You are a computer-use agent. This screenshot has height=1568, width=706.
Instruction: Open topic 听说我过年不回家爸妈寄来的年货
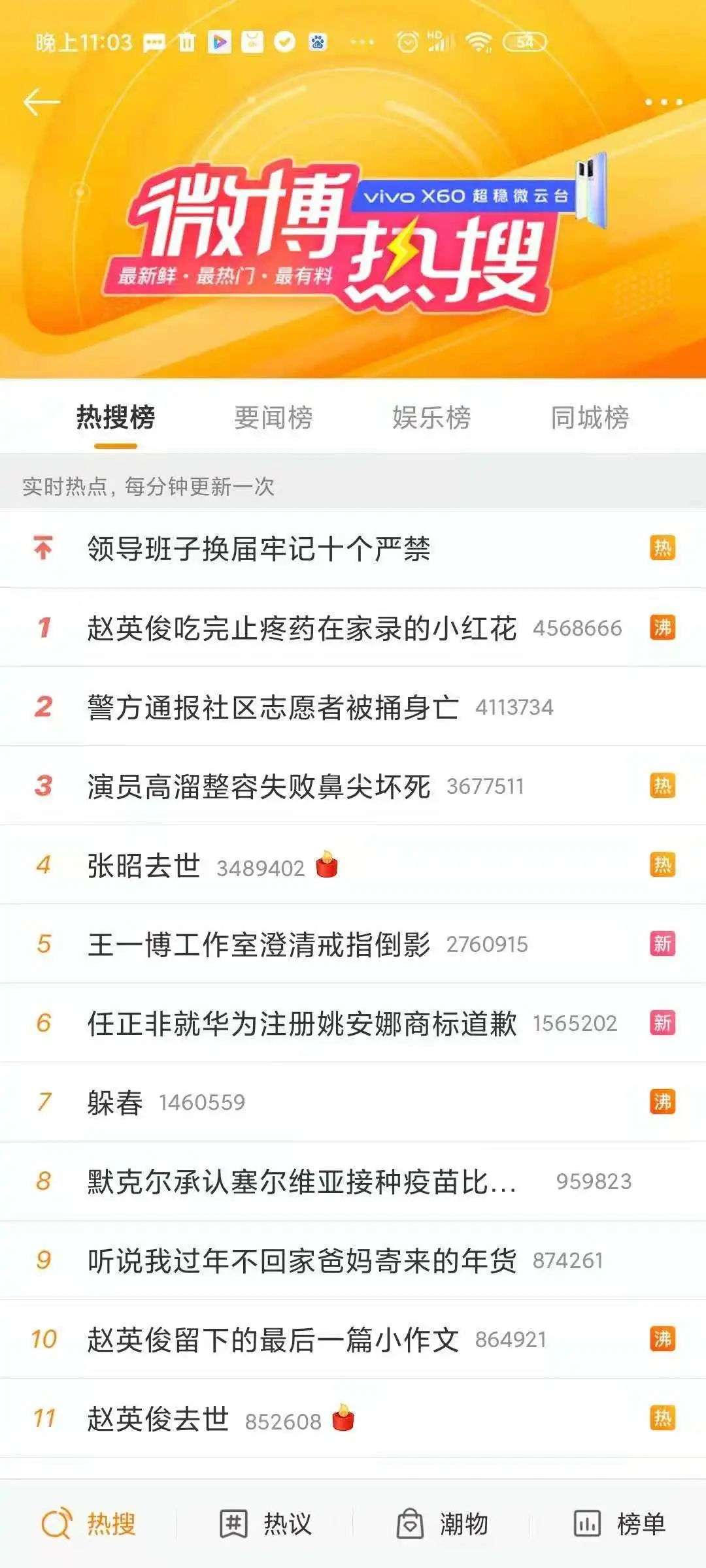point(302,1261)
